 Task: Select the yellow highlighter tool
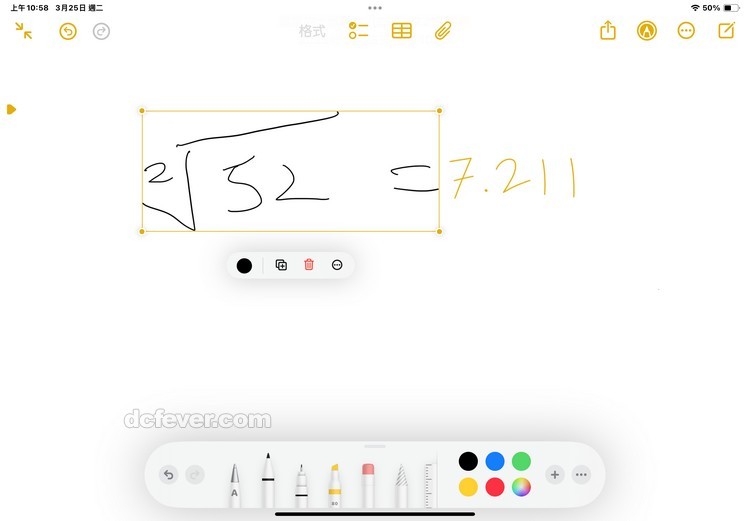(x=335, y=484)
